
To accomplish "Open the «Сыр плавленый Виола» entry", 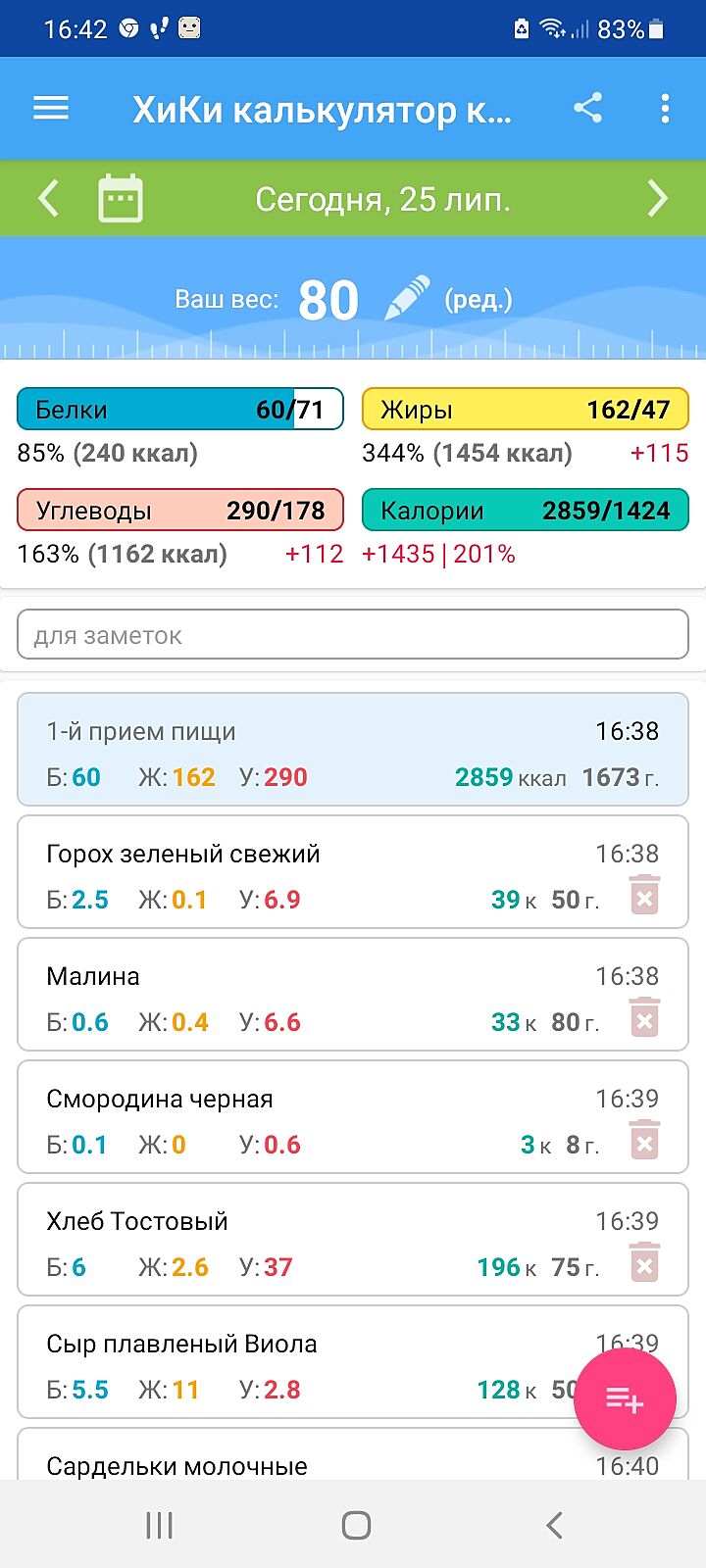I will point(294,1362).
